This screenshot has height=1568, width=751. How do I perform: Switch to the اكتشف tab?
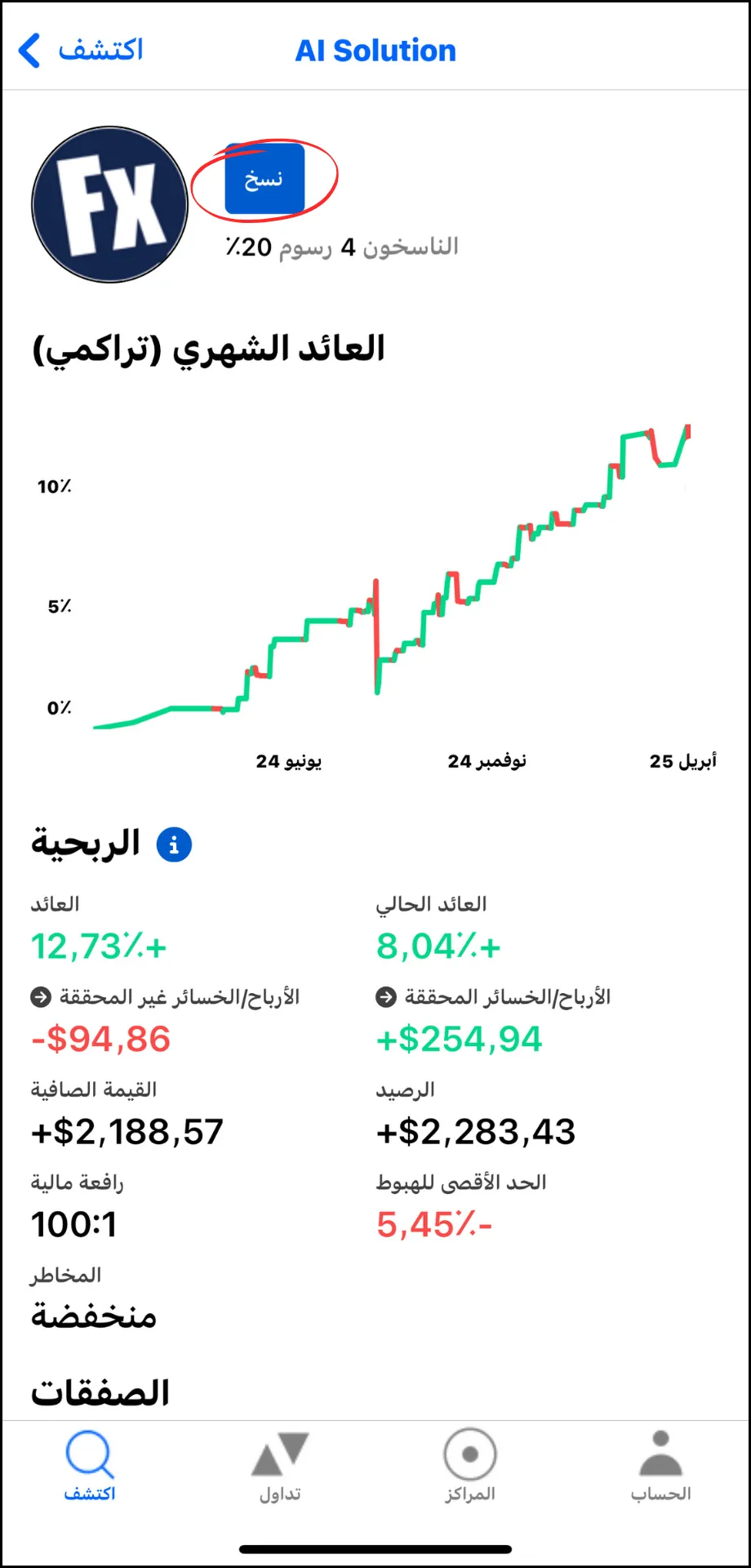click(90, 1466)
